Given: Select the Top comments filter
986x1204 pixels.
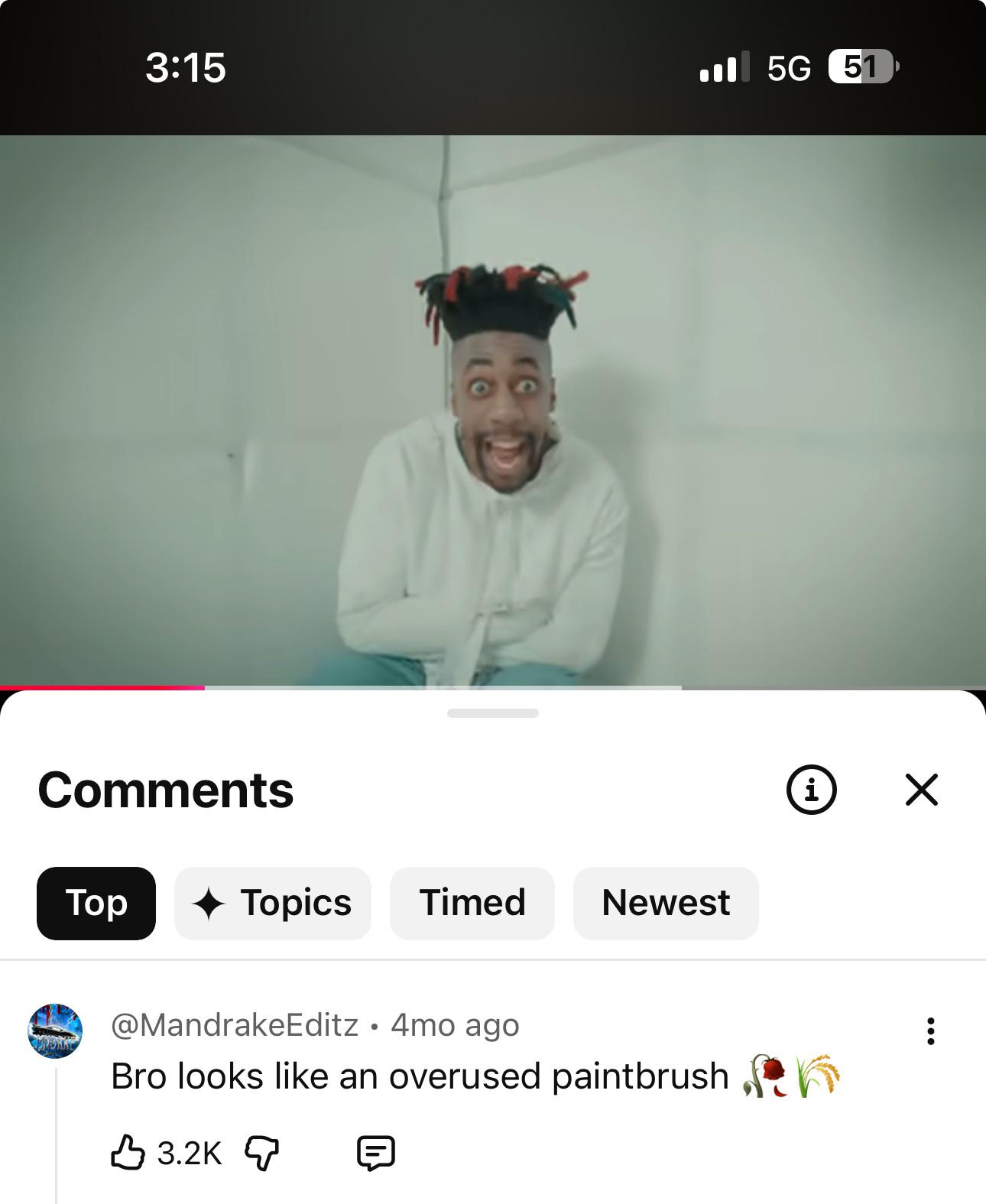Looking at the screenshot, I should point(96,903).
